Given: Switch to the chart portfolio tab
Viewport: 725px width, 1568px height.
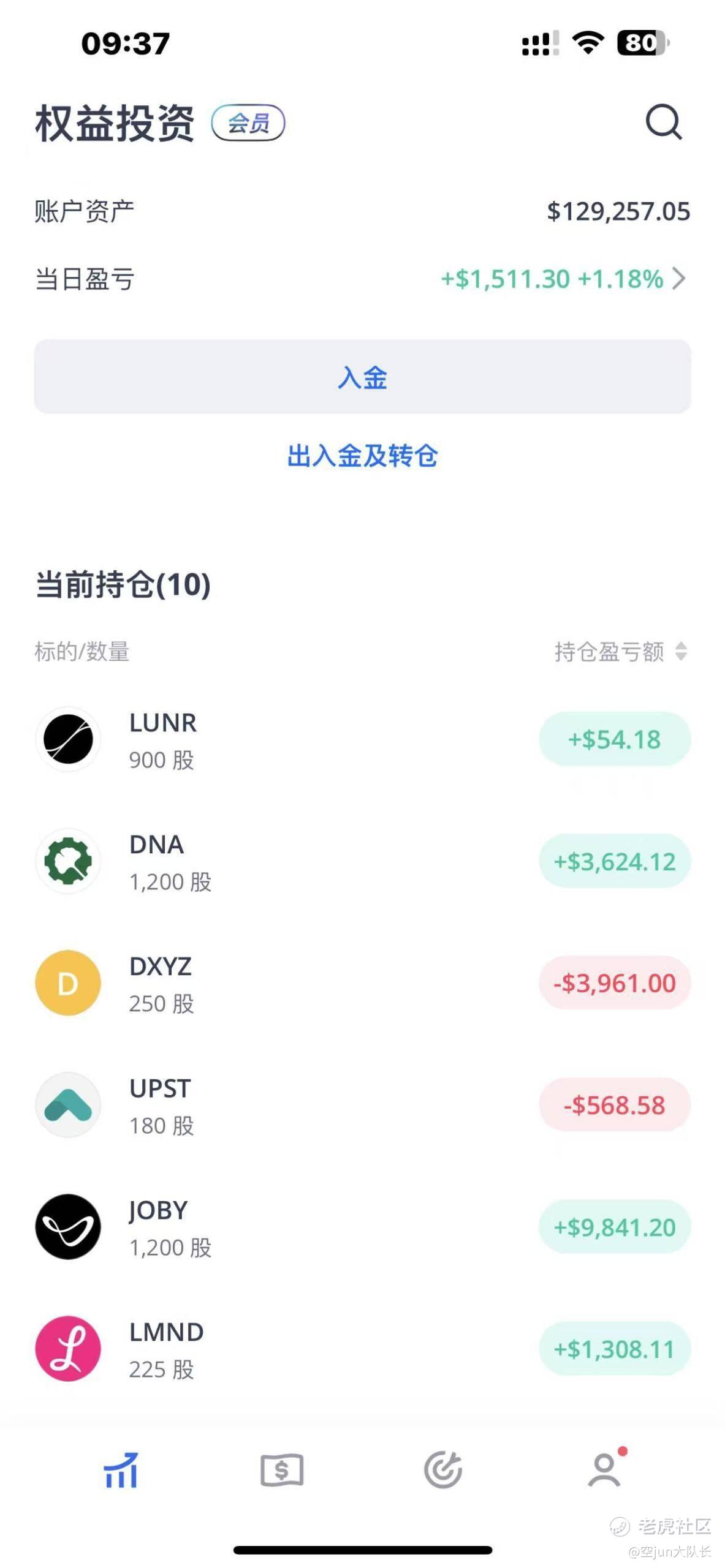Looking at the screenshot, I should (x=121, y=1470).
